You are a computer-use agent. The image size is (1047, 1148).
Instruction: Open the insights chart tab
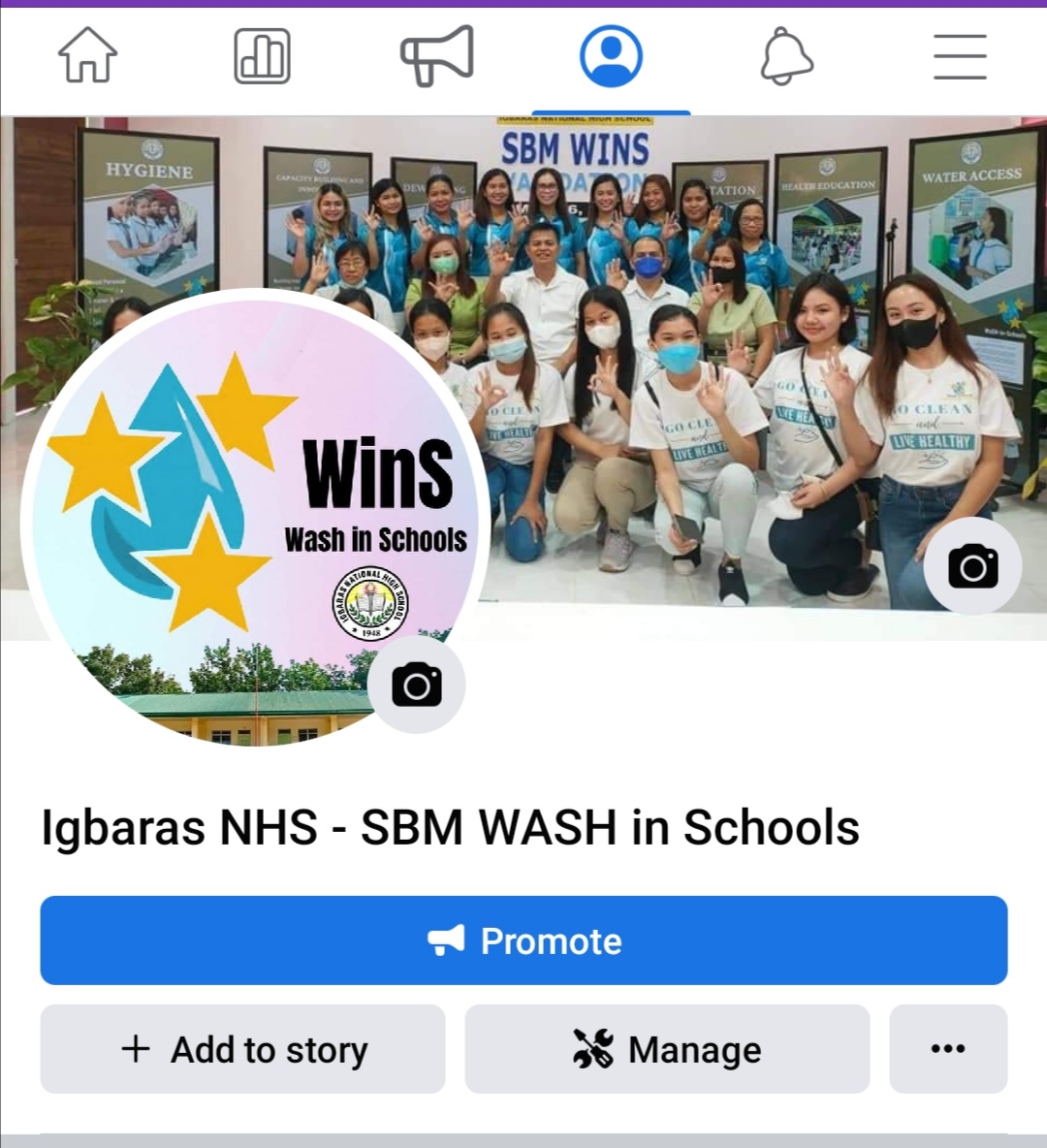tap(262, 55)
